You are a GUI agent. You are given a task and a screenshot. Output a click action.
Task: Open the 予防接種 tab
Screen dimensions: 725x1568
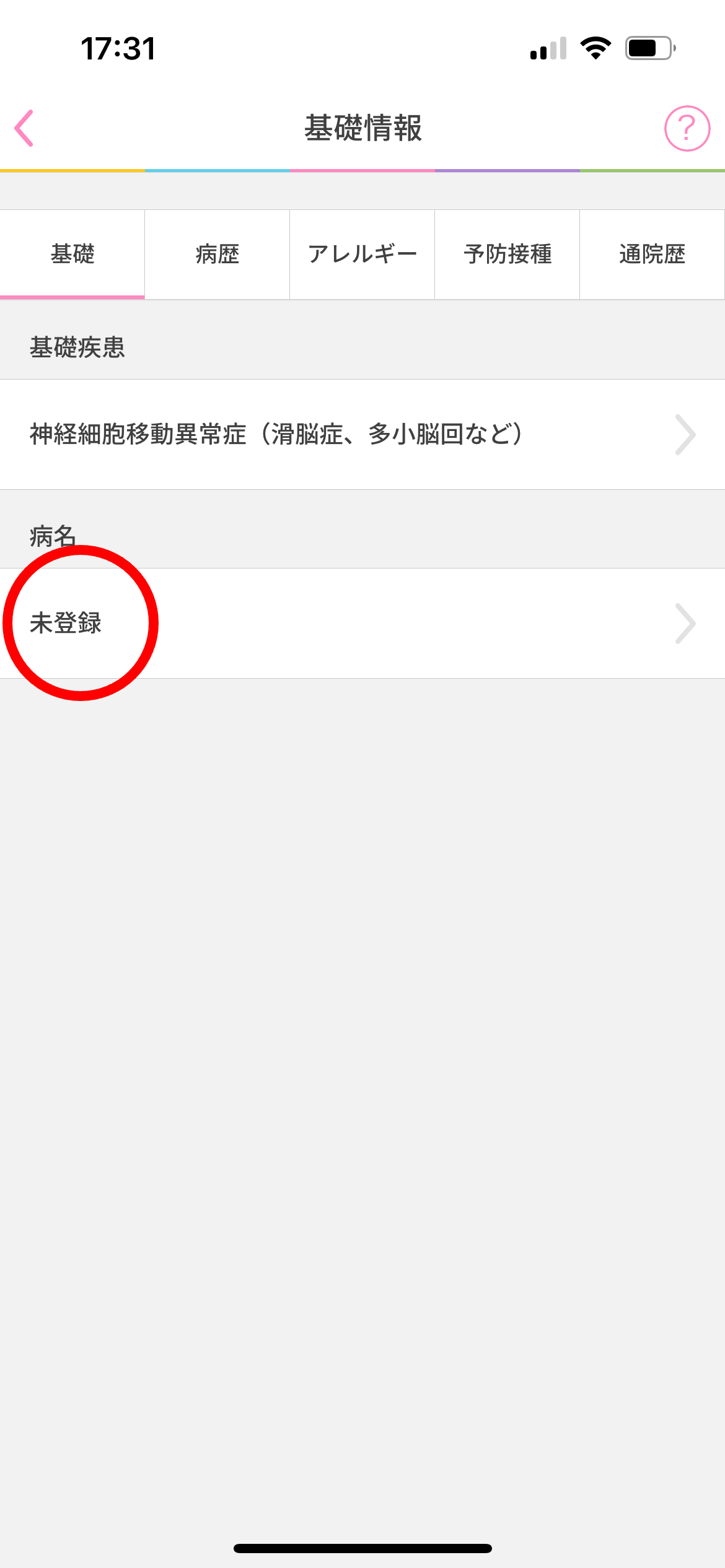(x=507, y=255)
